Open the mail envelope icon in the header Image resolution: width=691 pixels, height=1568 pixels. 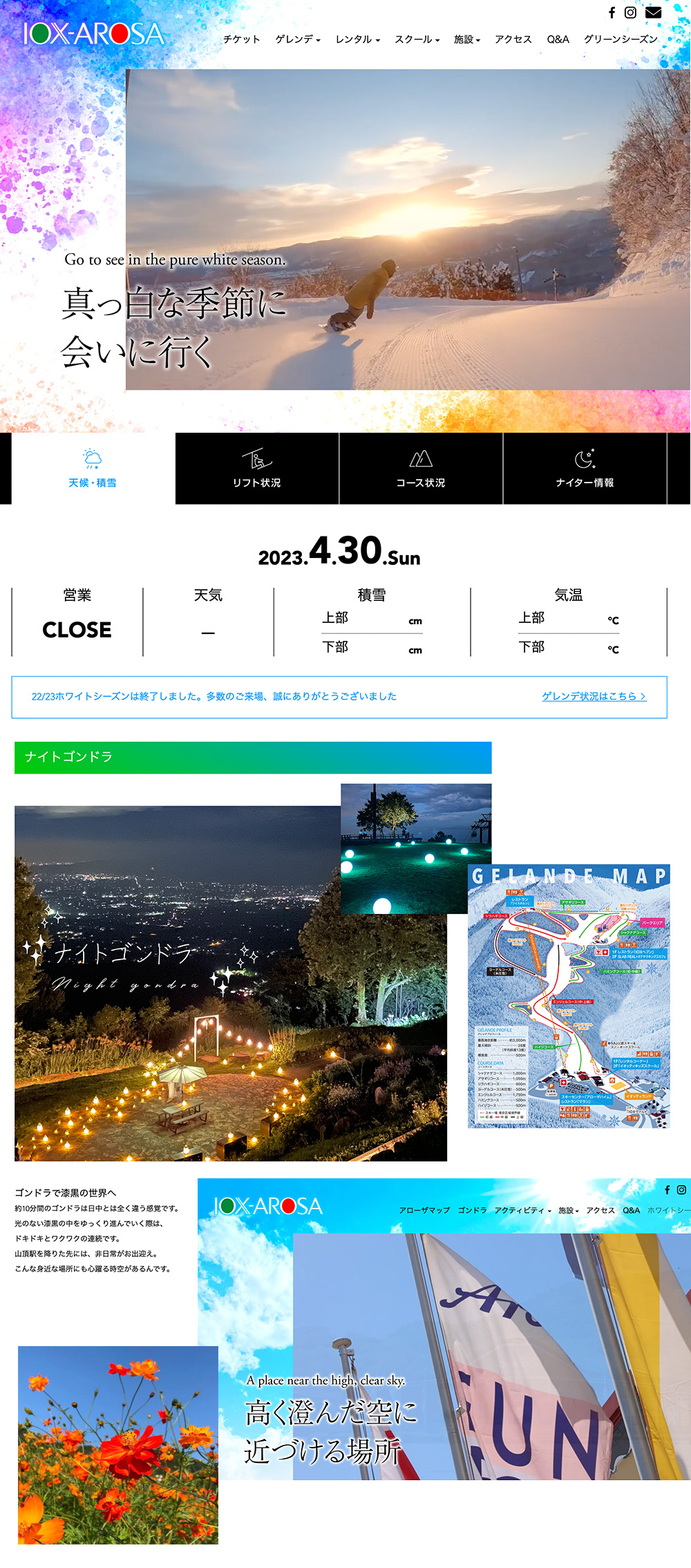coord(653,12)
